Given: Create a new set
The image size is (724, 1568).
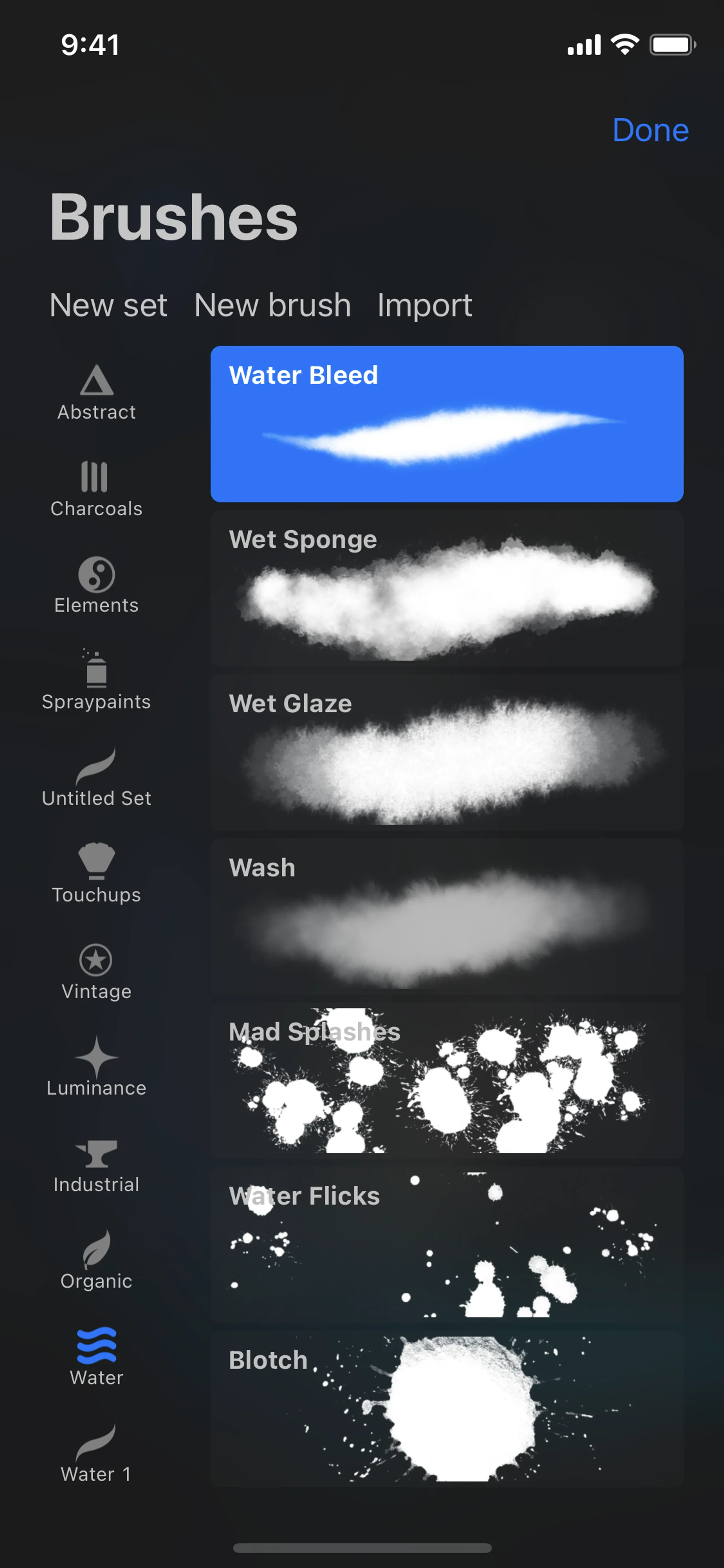Looking at the screenshot, I should coord(108,305).
